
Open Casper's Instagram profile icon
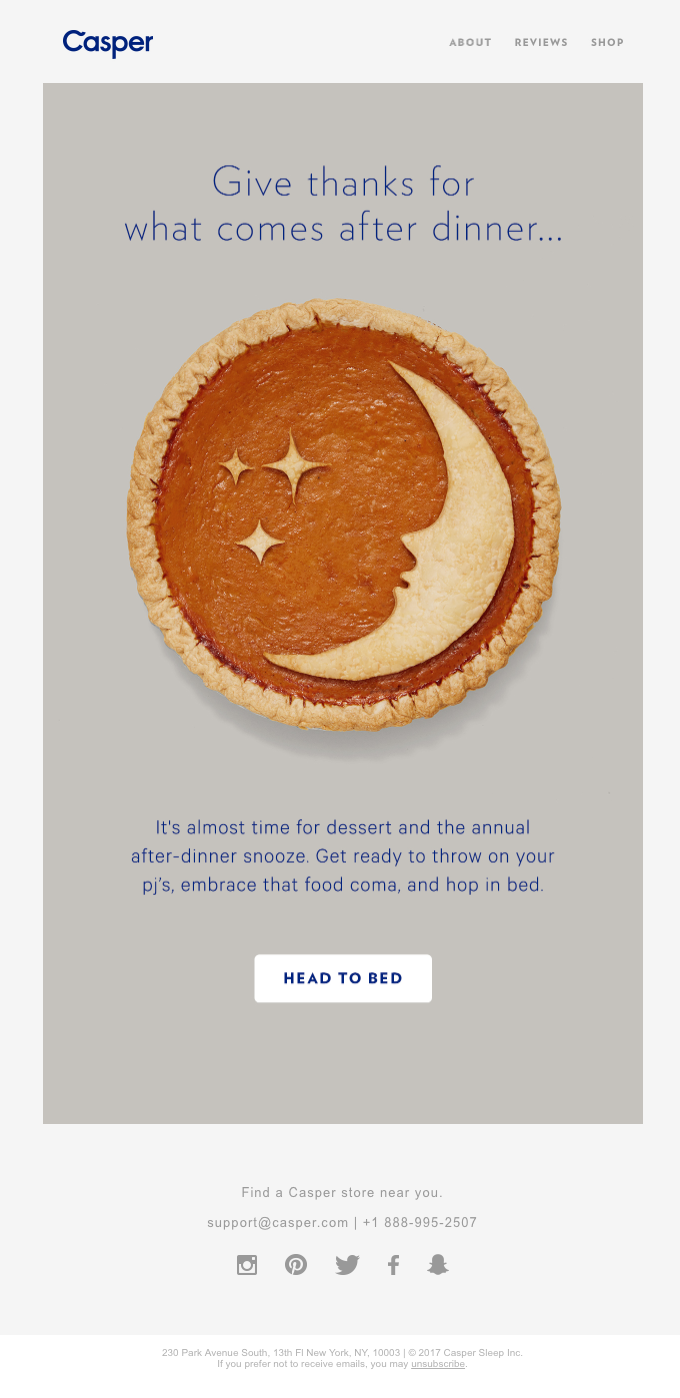247,1265
